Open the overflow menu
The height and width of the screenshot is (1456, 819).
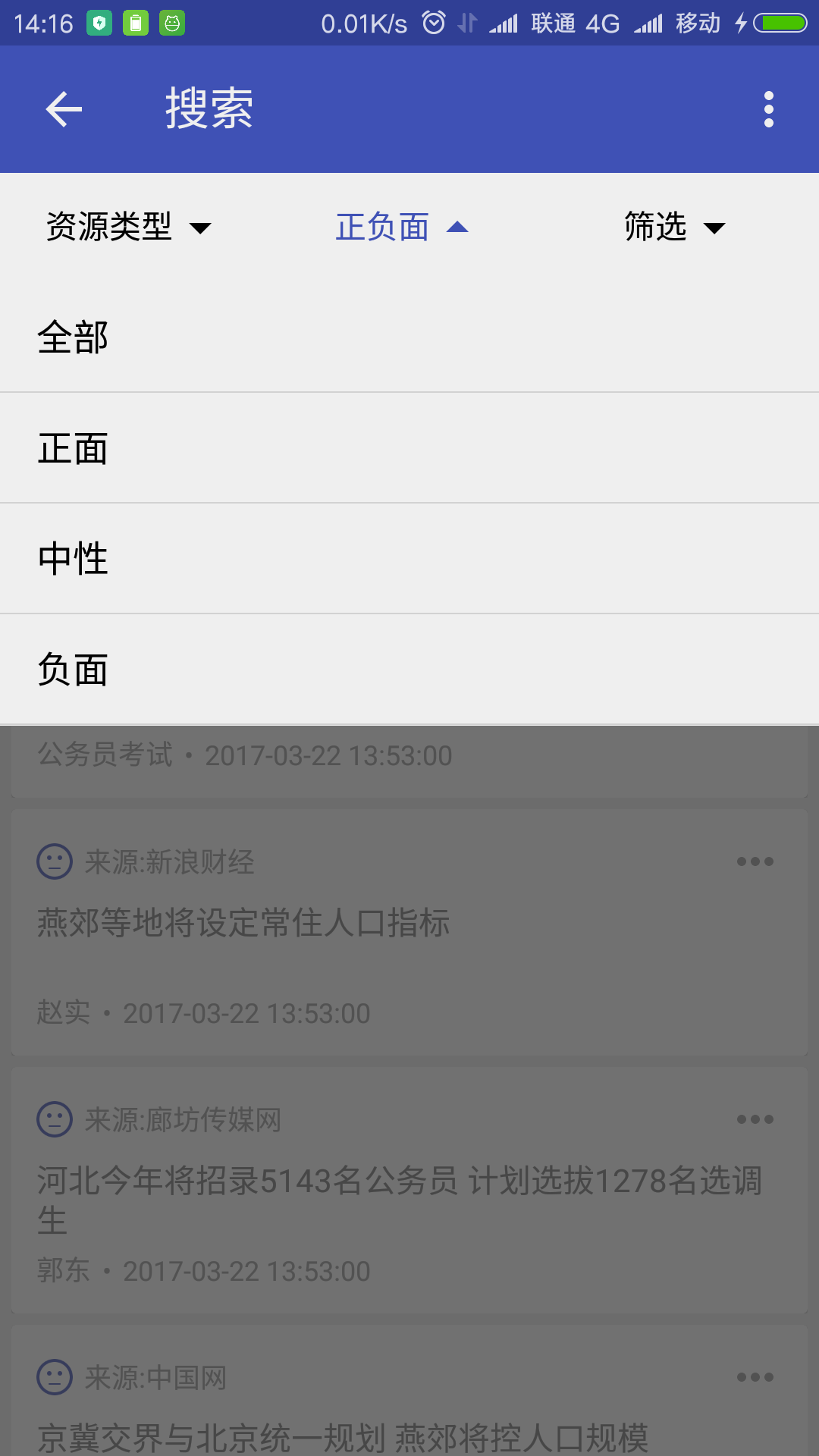[768, 109]
